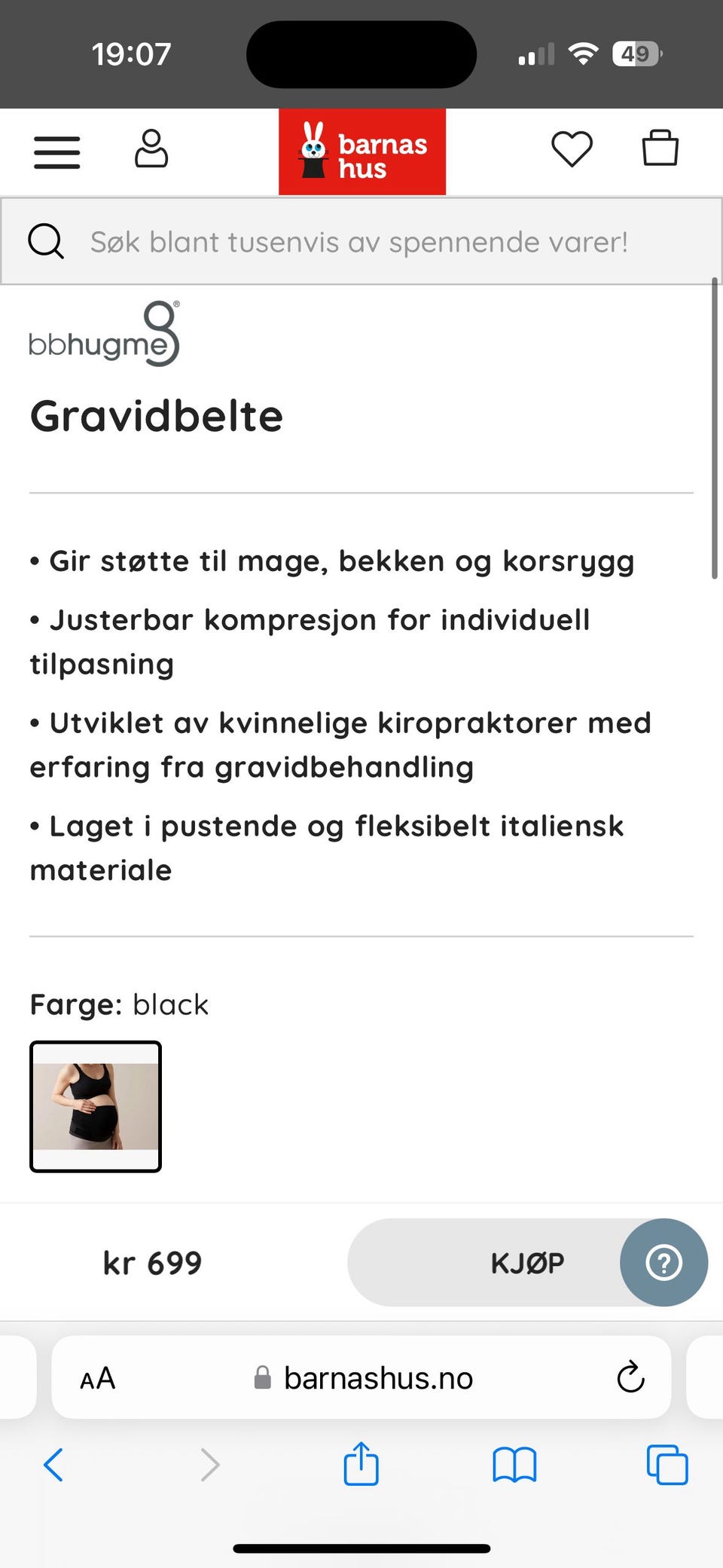Go back using the back arrow
Screen dimensions: 723x1568
pyautogui.click(x=53, y=1464)
